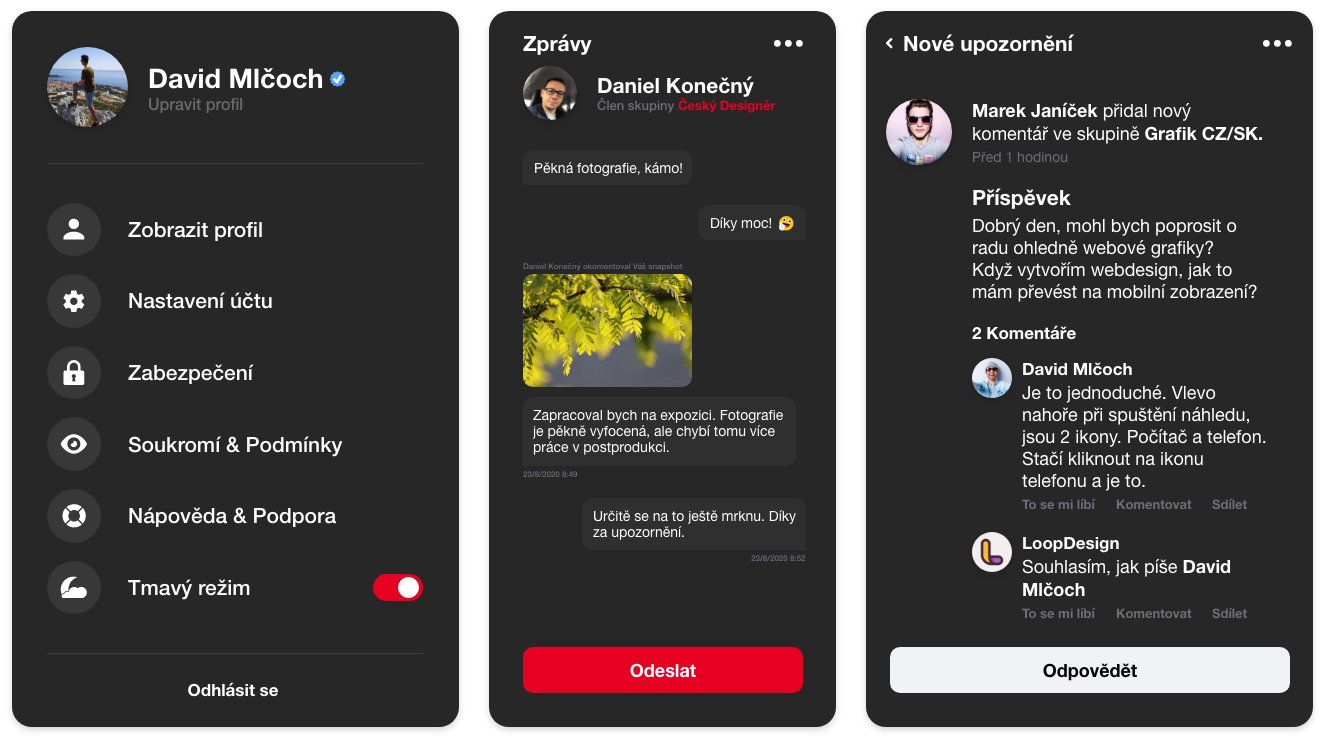Send the message with Odeslat
This screenshot has height=743, width=1326.
tap(662, 671)
